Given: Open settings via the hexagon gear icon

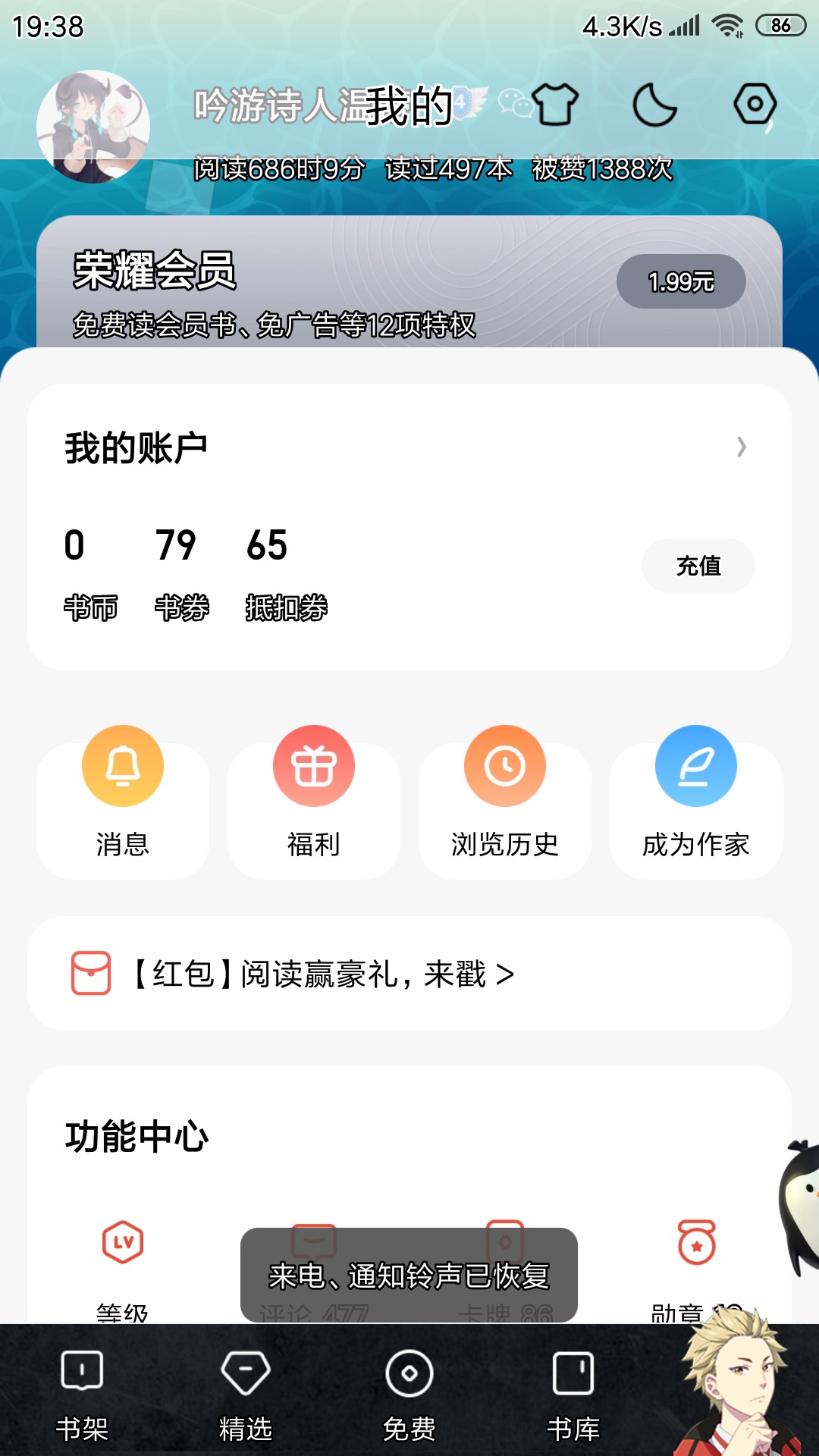Looking at the screenshot, I should pos(755,104).
